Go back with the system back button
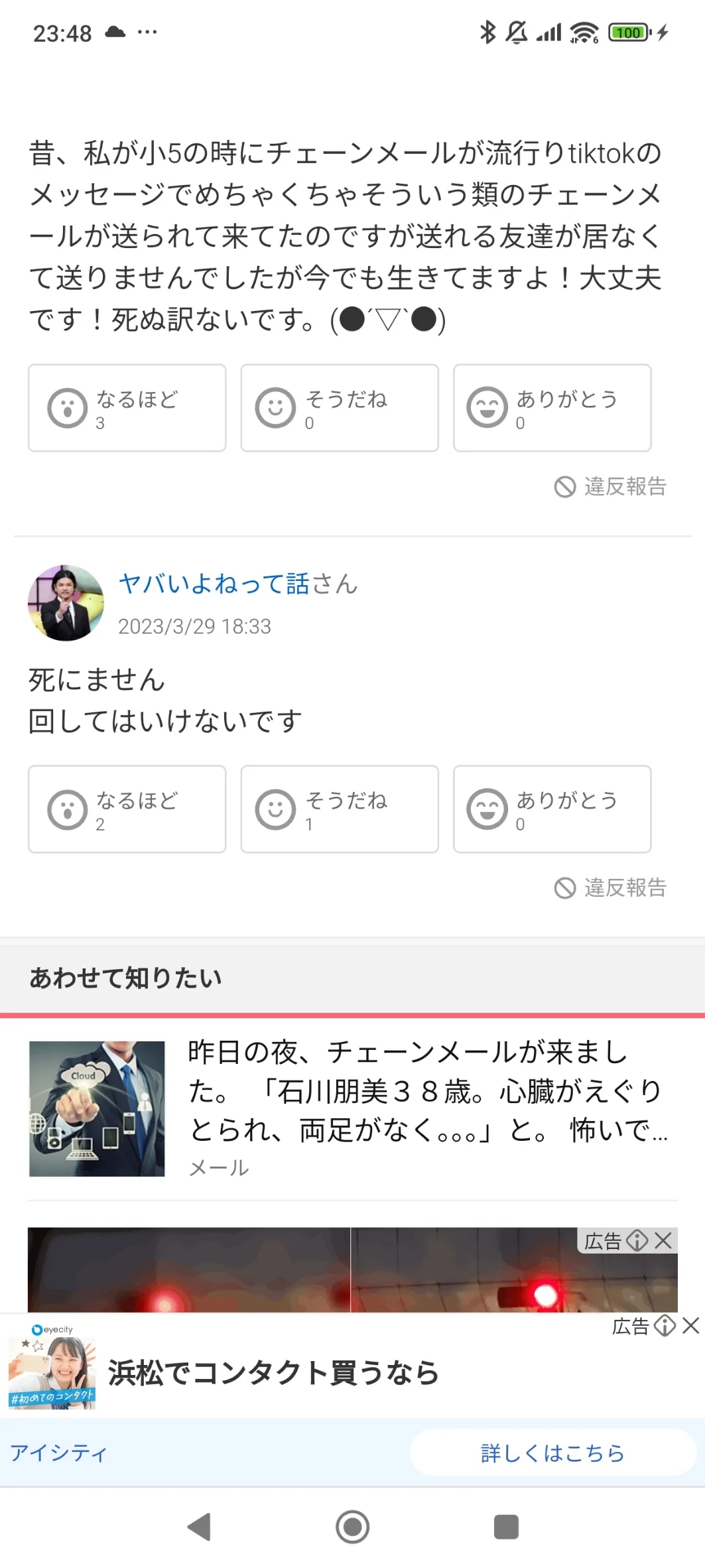705x1568 pixels. [199, 1527]
